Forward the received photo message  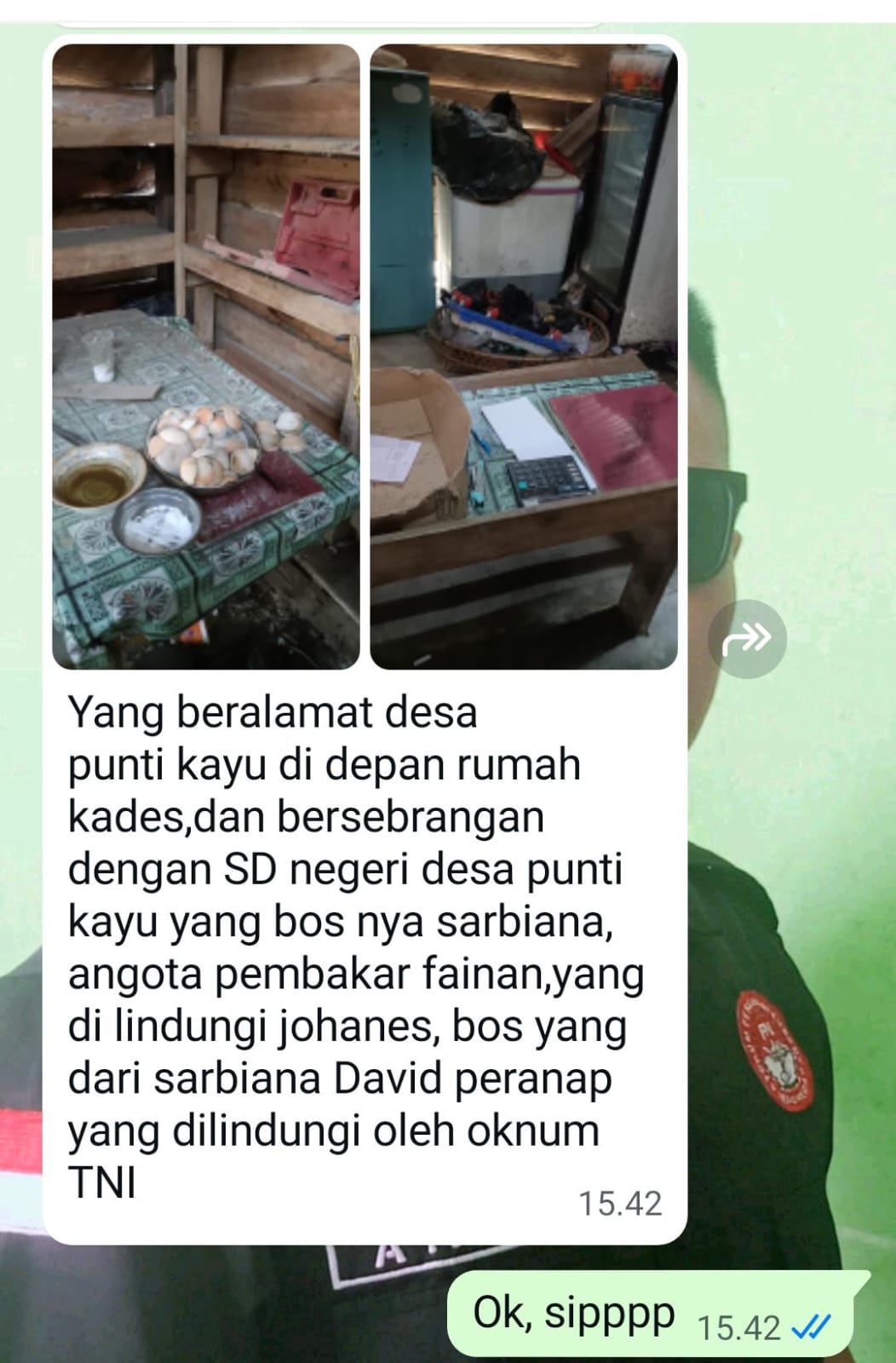746,638
